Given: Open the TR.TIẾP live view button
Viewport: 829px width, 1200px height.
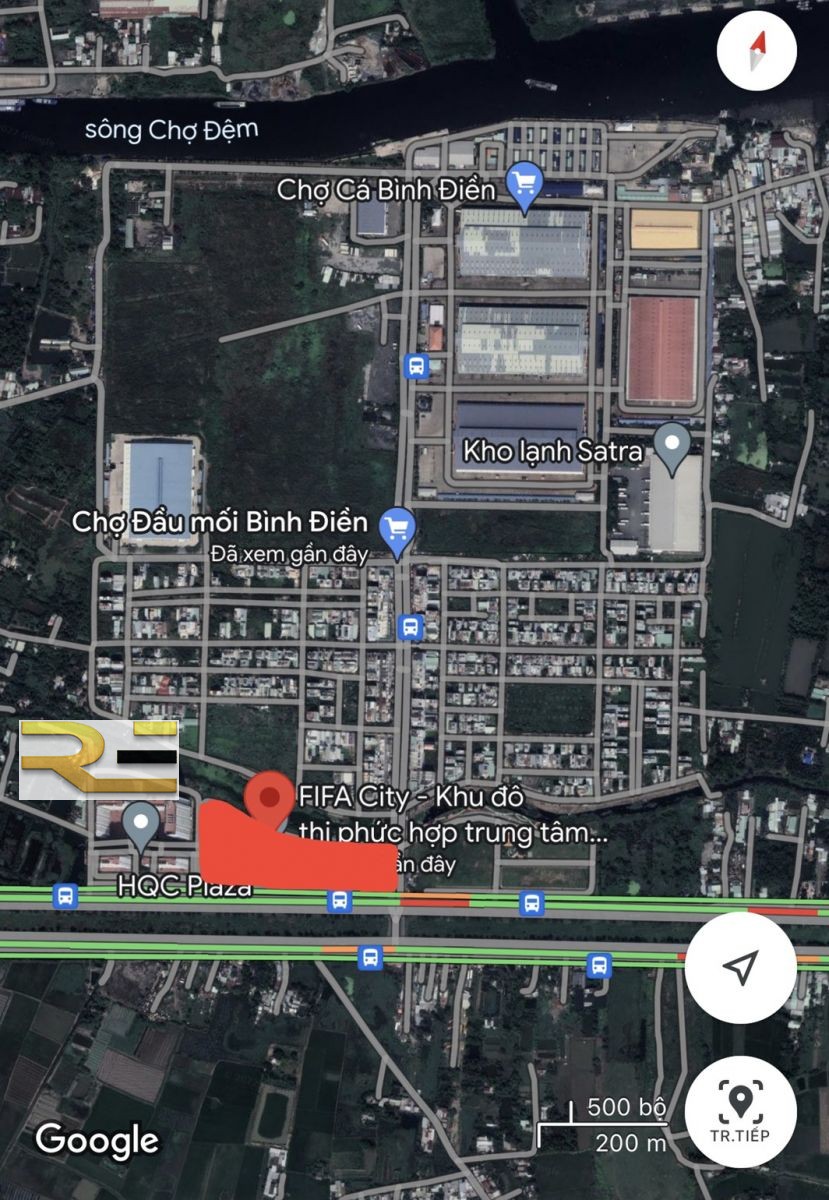Looking at the screenshot, I should [740, 1110].
